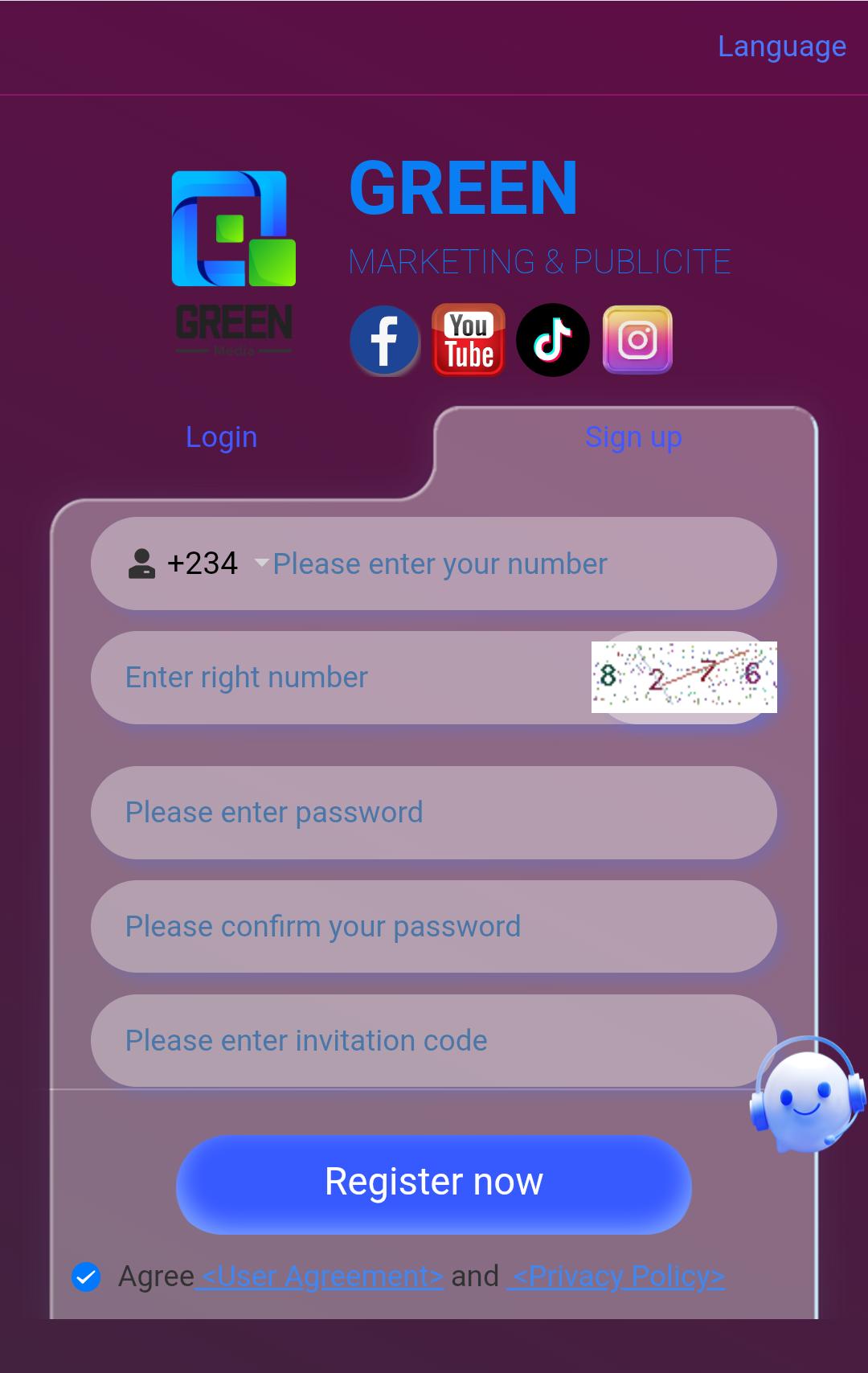Image resolution: width=868 pixels, height=1373 pixels.
Task: Open the YouTube icon link
Action: pos(469,340)
